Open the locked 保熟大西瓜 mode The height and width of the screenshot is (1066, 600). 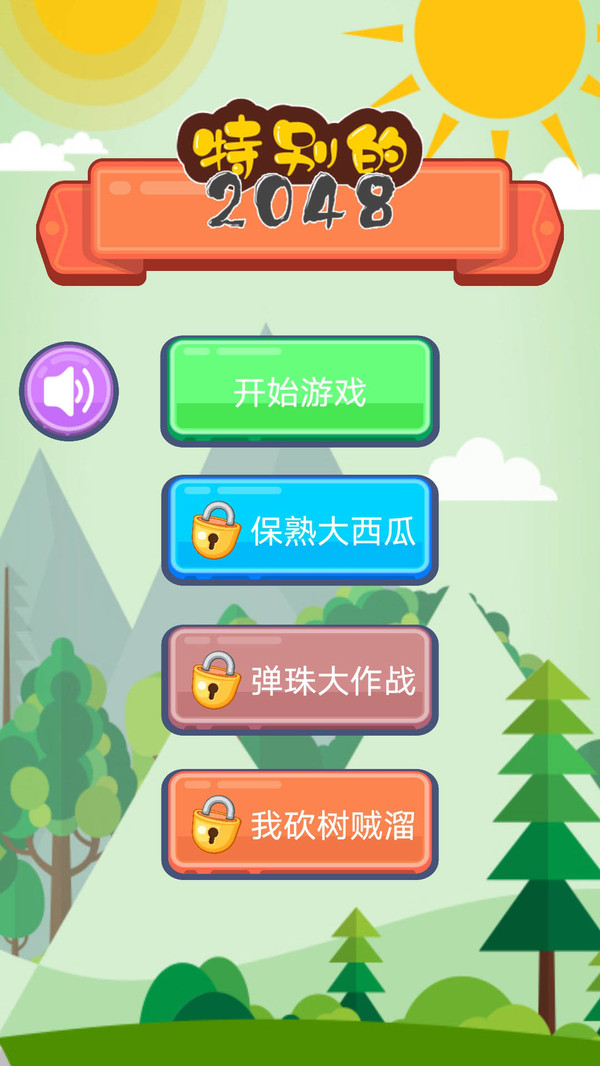(300, 531)
